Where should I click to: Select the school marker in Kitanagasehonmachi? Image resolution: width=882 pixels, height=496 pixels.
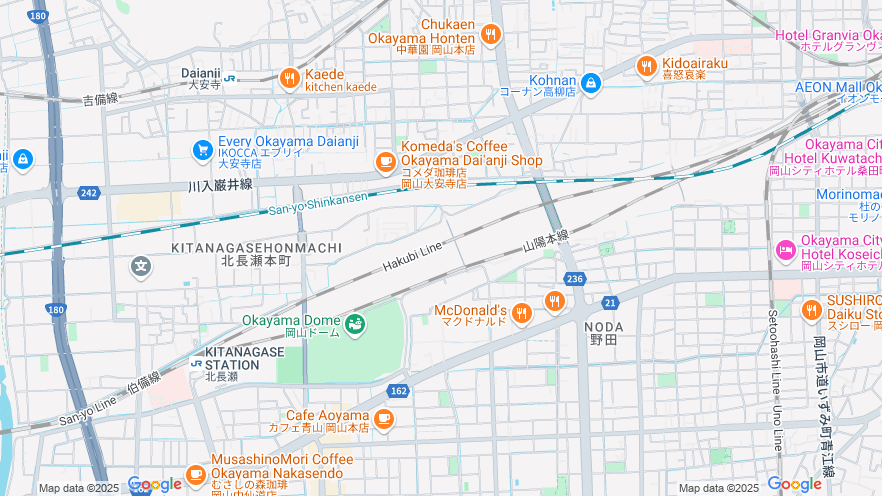click(x=141, y=266)
